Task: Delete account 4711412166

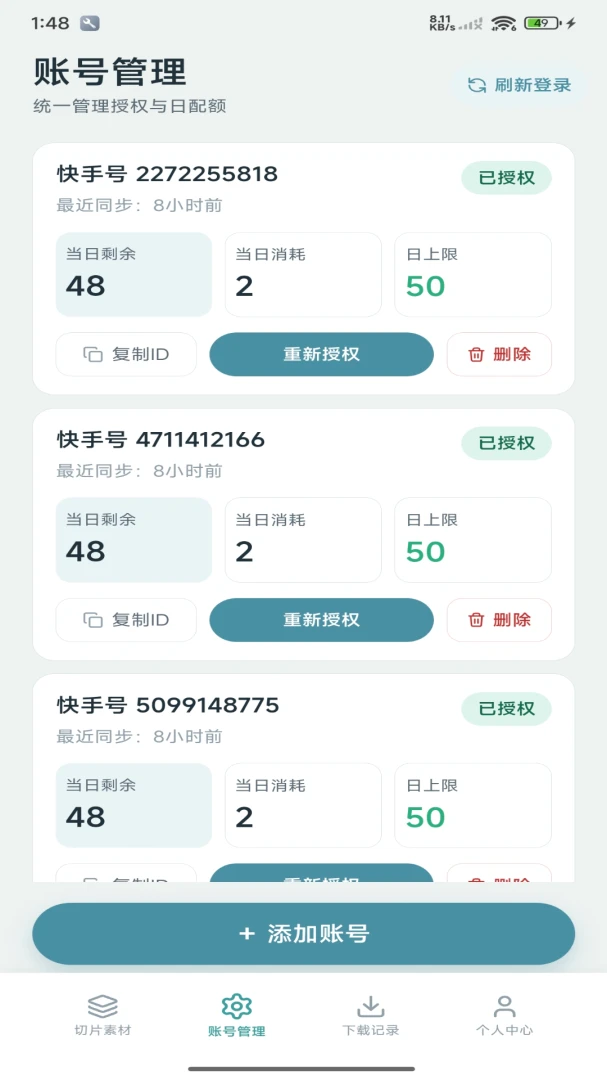Action: click(500, 620)
